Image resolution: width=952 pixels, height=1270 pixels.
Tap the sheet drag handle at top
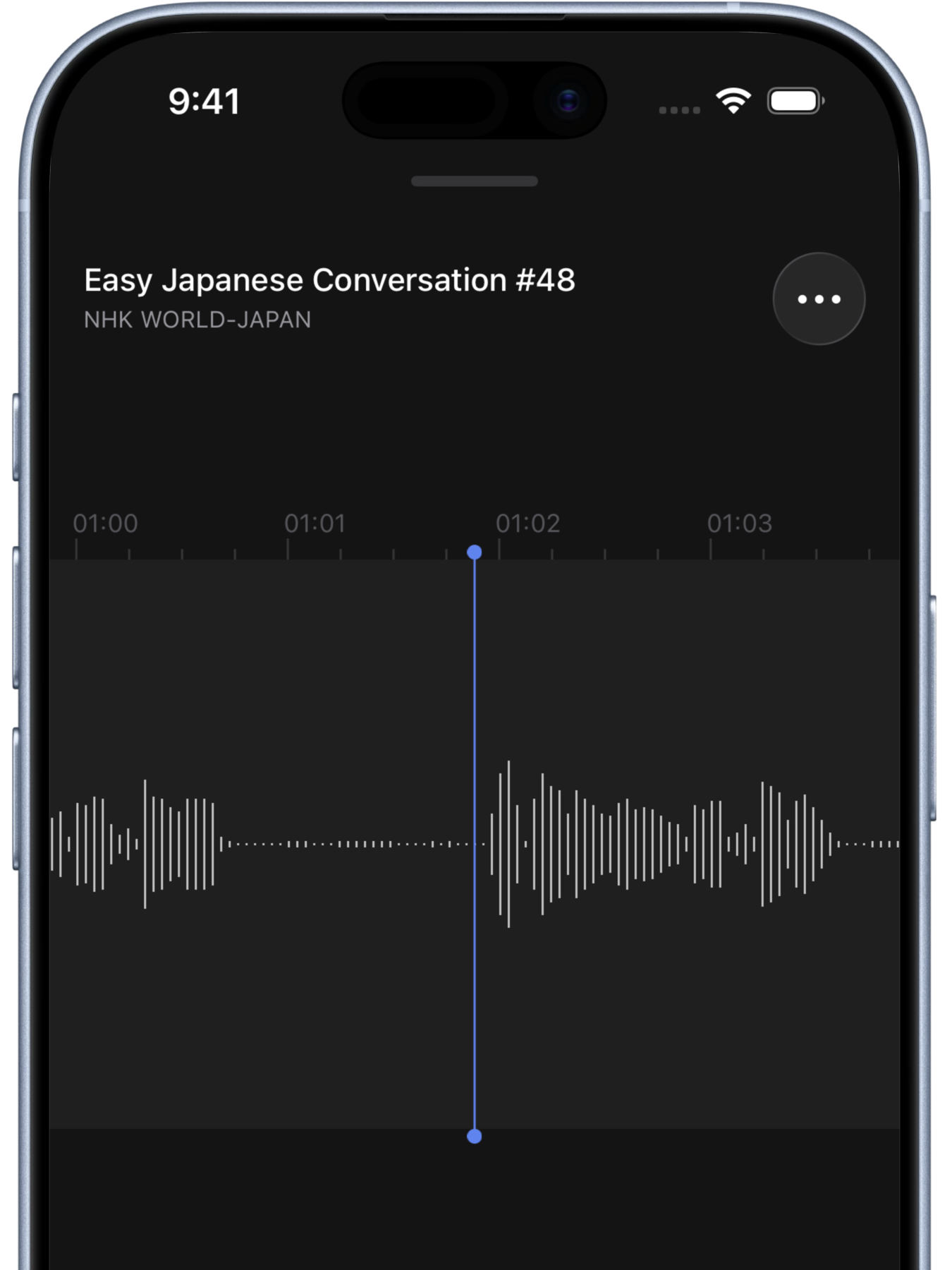pos(475,181)
